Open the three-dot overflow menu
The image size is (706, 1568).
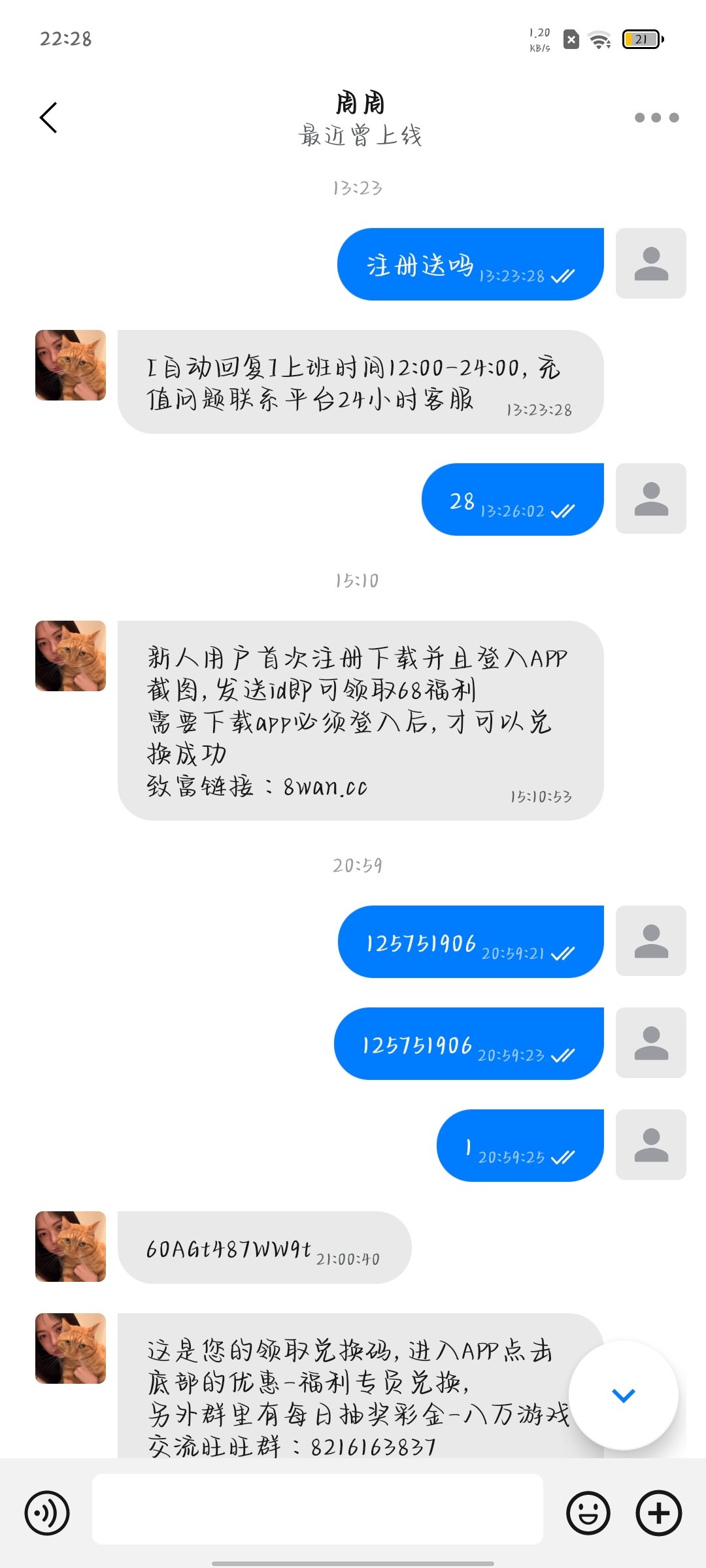pos(656,118)
